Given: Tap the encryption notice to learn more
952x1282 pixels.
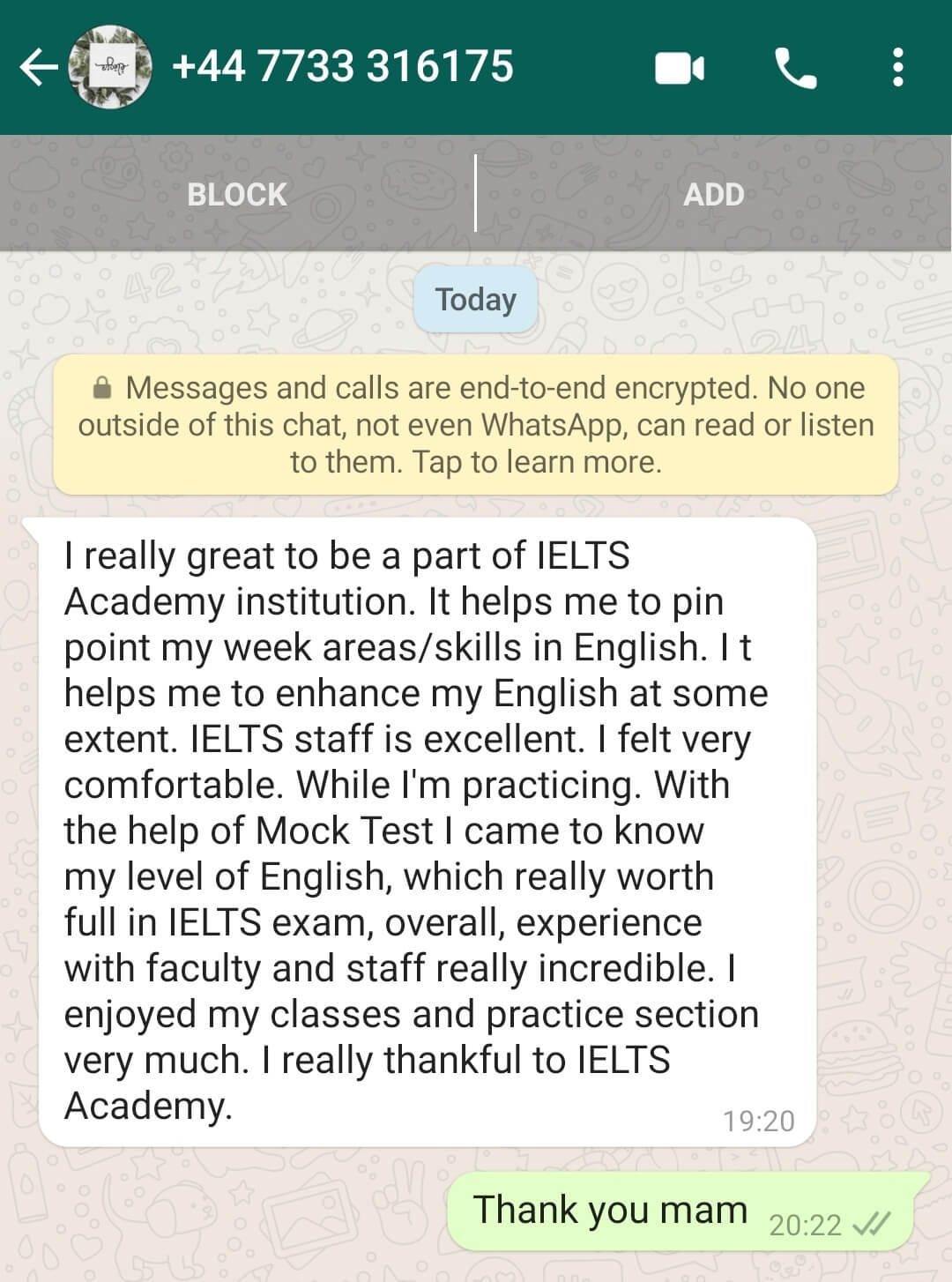Looking at the screenshot, I should coord(475,425).
